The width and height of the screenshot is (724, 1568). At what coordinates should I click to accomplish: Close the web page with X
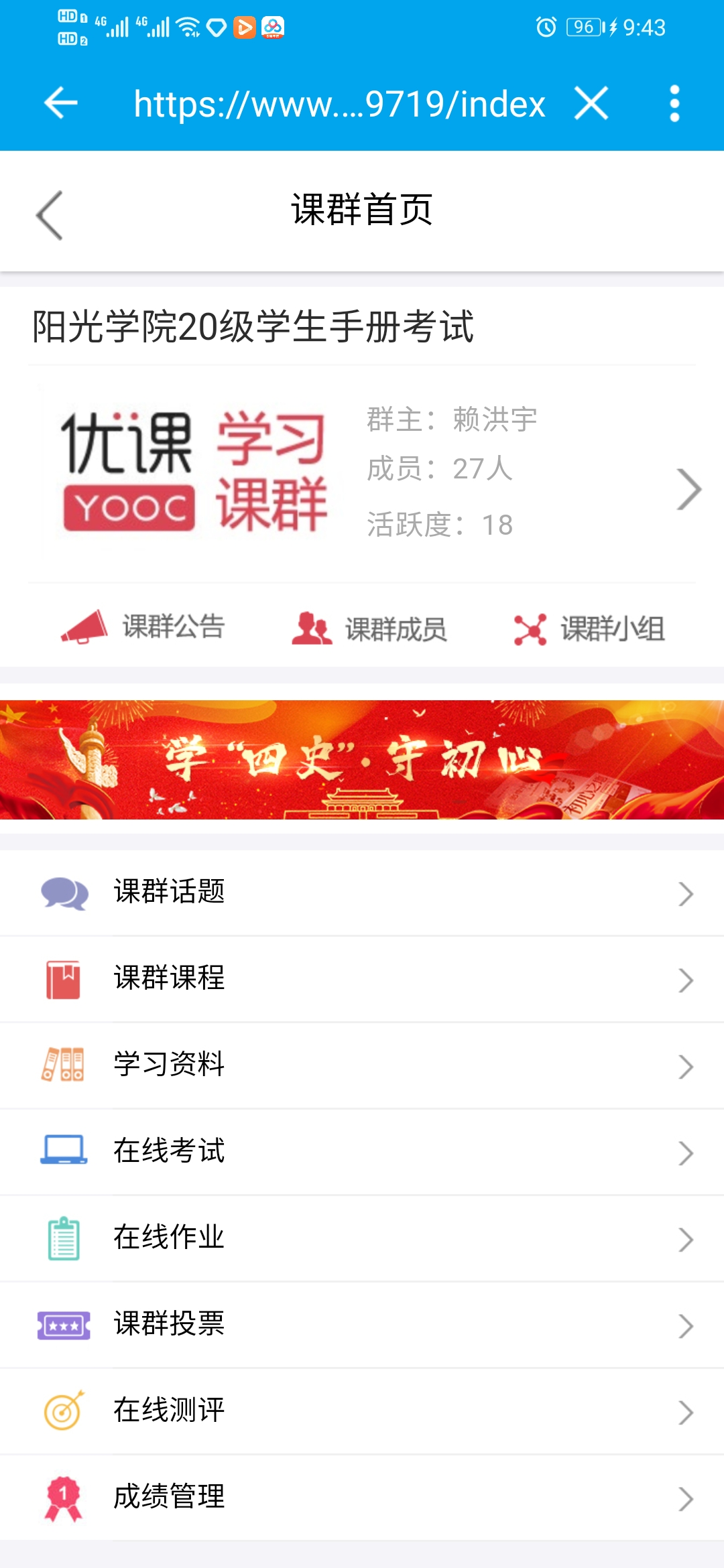[x=591, y=103]
